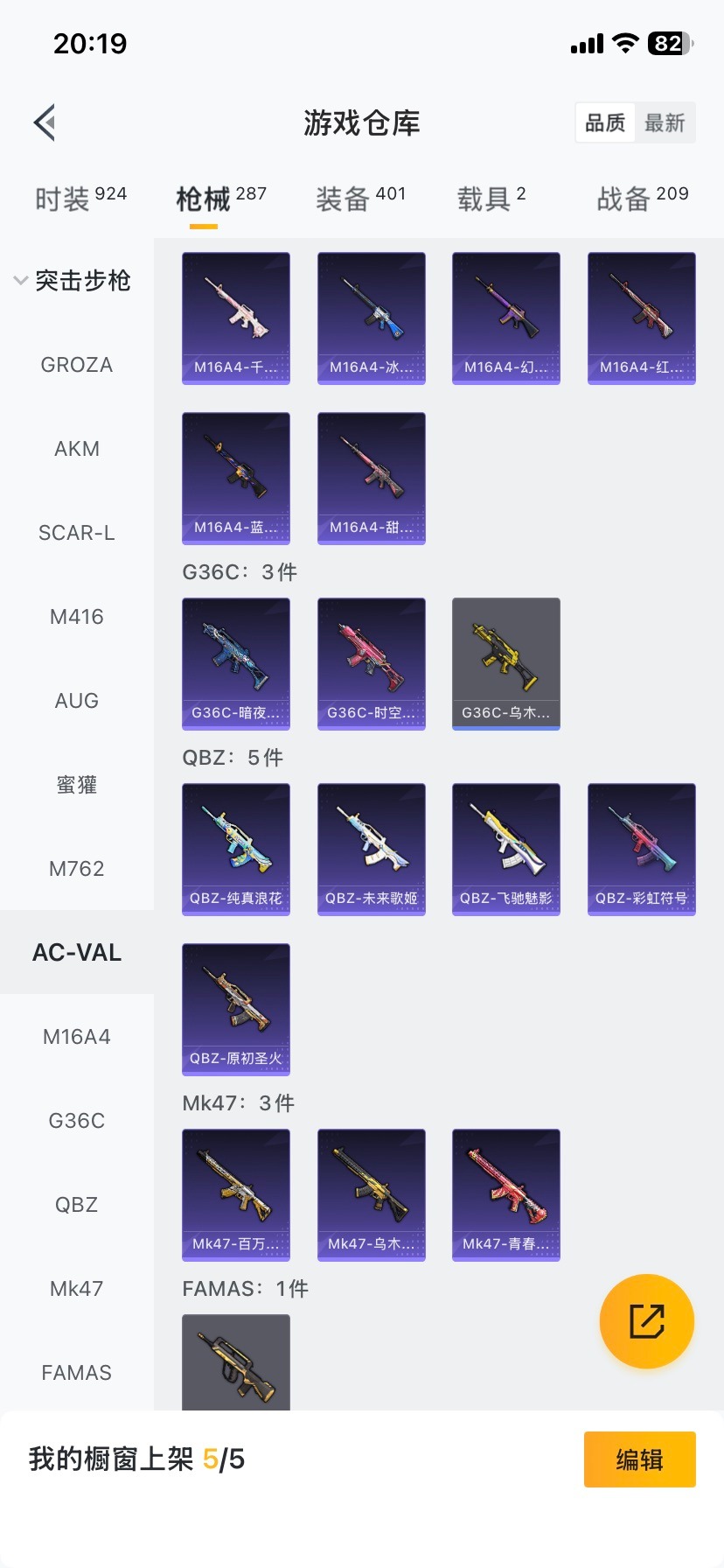Viewport: 724px width, 1568px height.
Task: Select GROZA in the sidebar
Action: [x=76, y=365]
